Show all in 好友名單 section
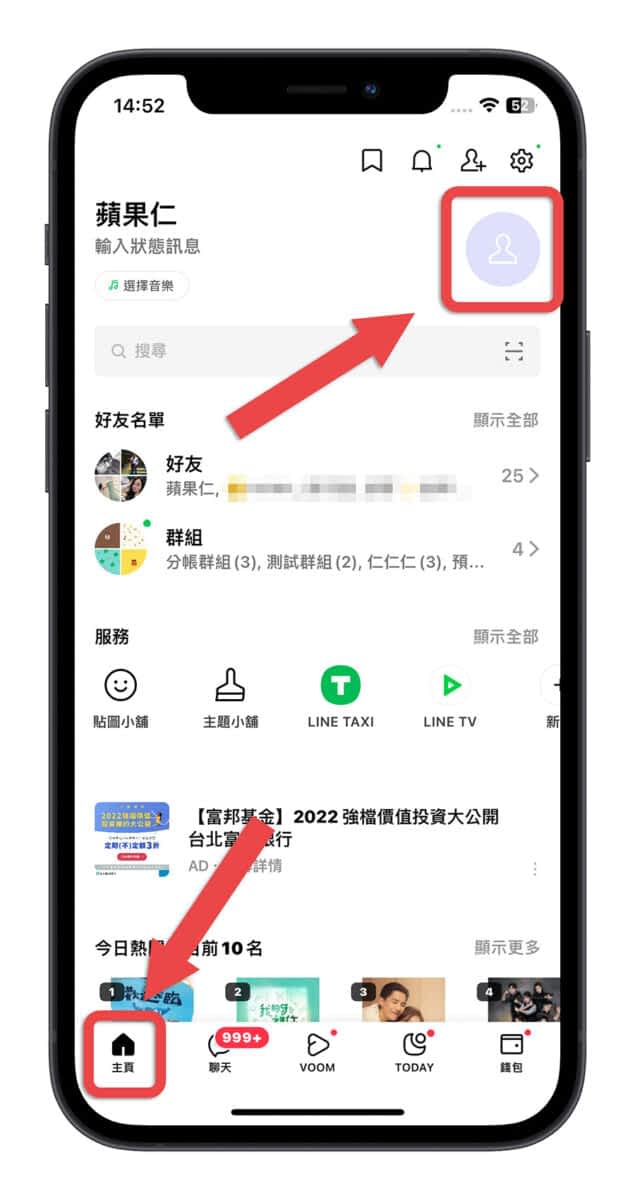This screenshot has width=635, height=1200. coord(506,420)
